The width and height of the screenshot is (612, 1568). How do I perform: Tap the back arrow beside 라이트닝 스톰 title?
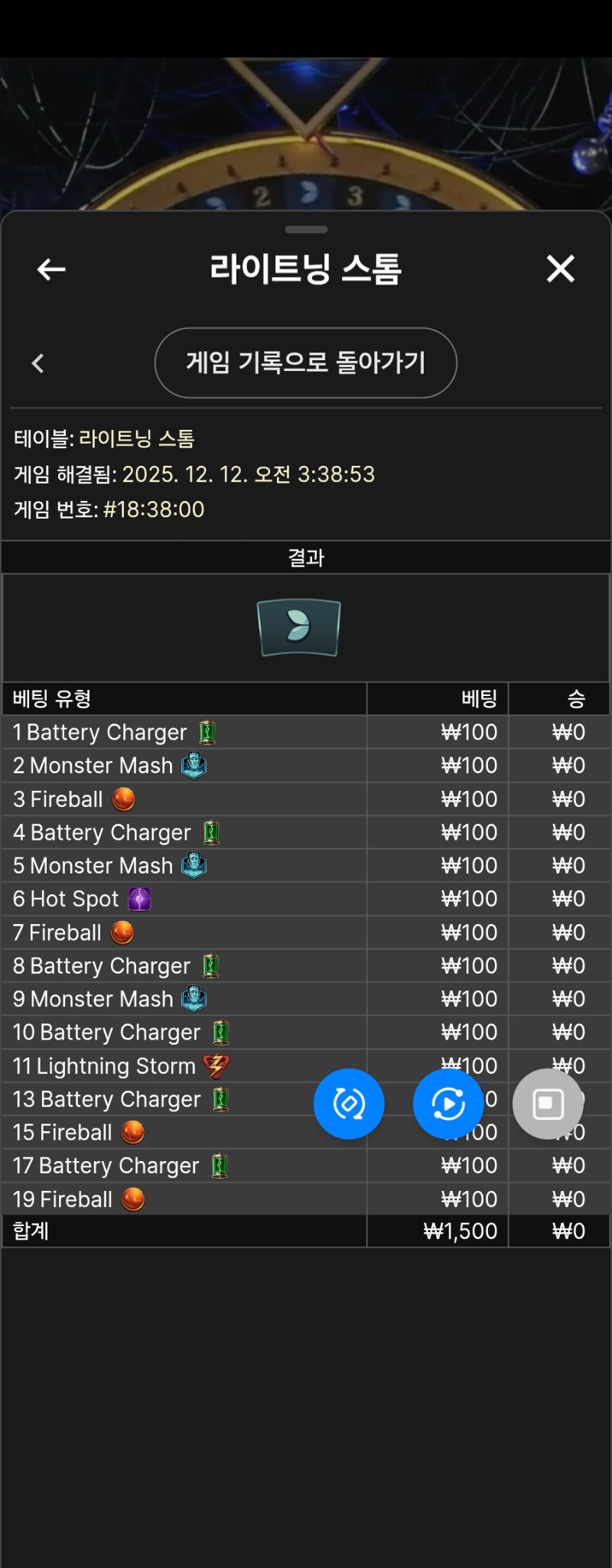click(51, 269)
